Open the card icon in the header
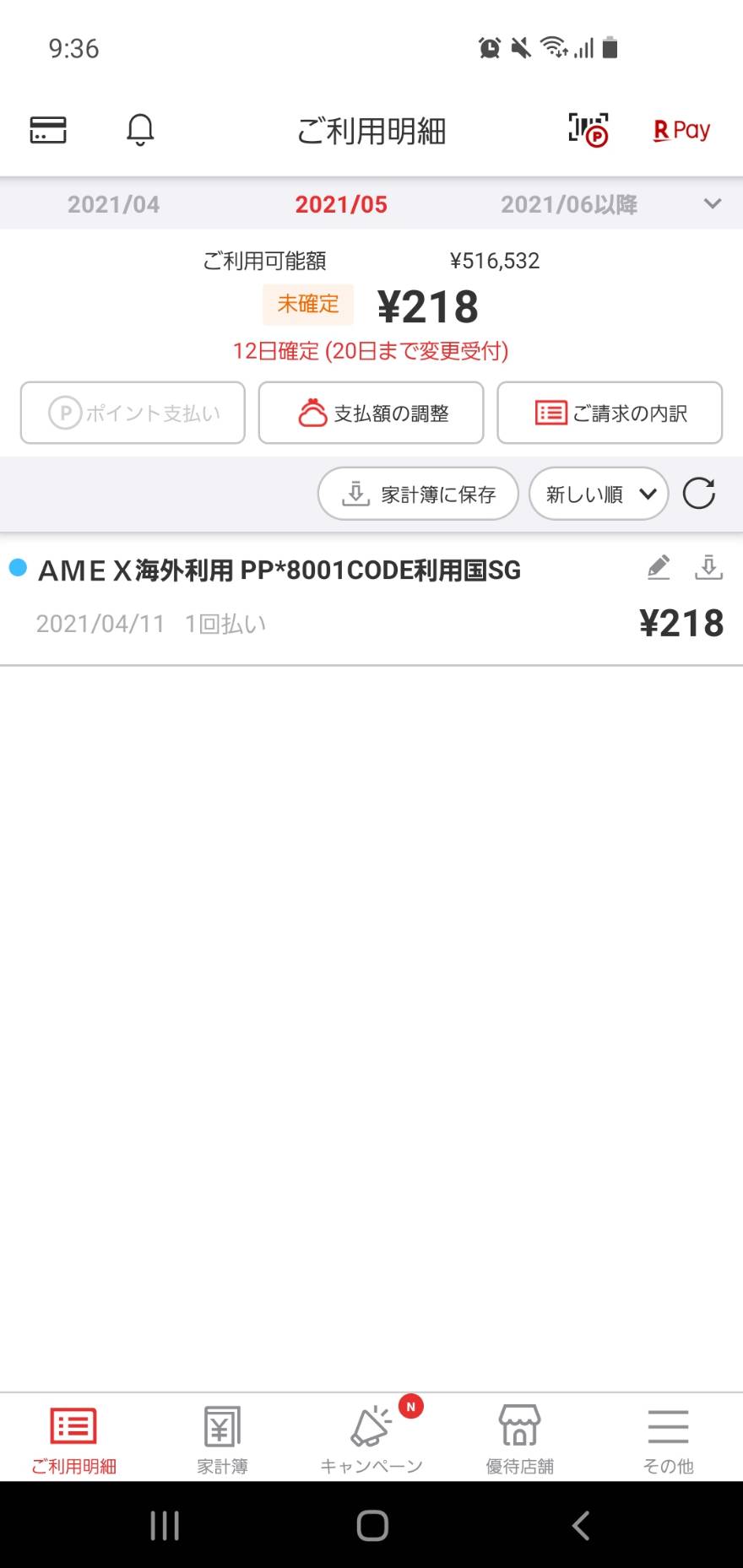 pyautogui.click(x=48, y=130)
